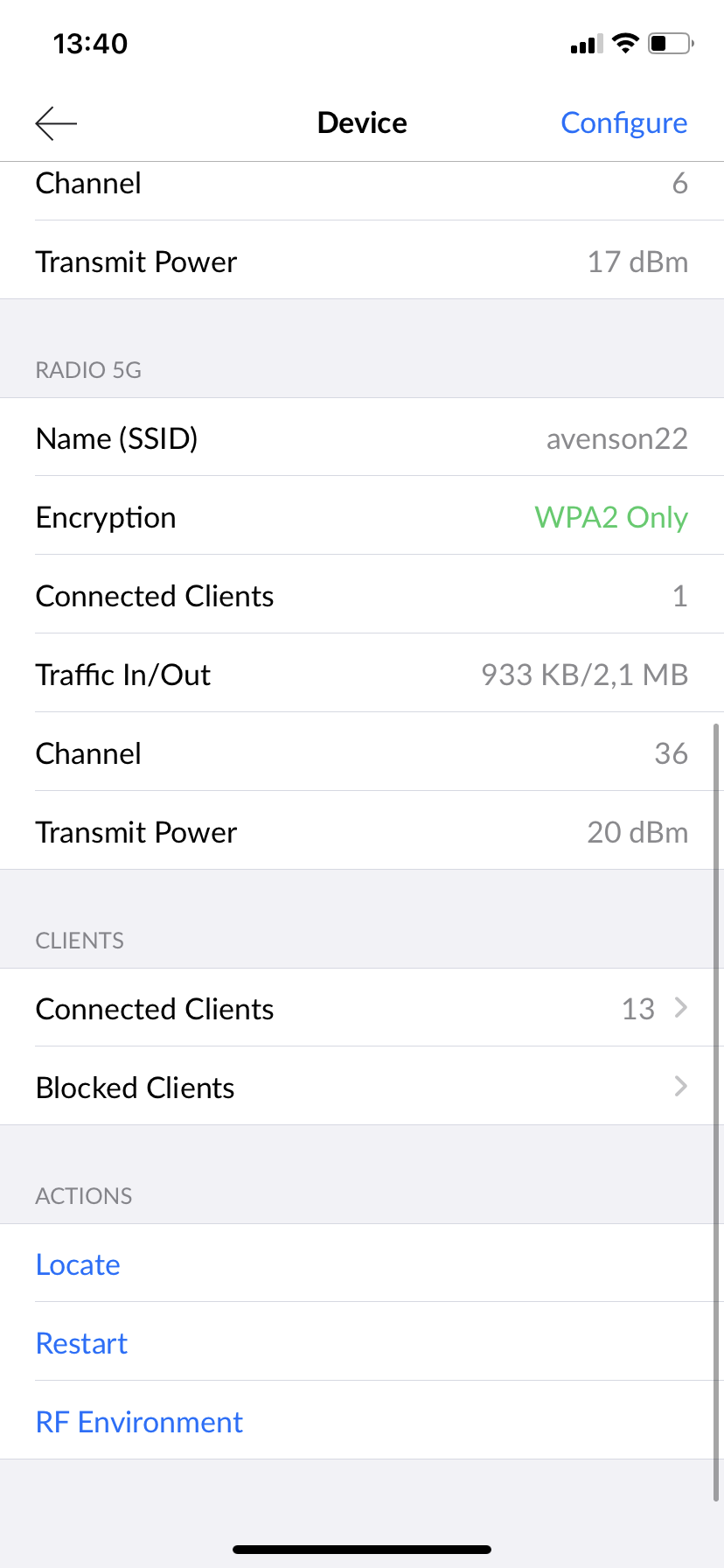Open the Configure option

(x=623, y=123)
